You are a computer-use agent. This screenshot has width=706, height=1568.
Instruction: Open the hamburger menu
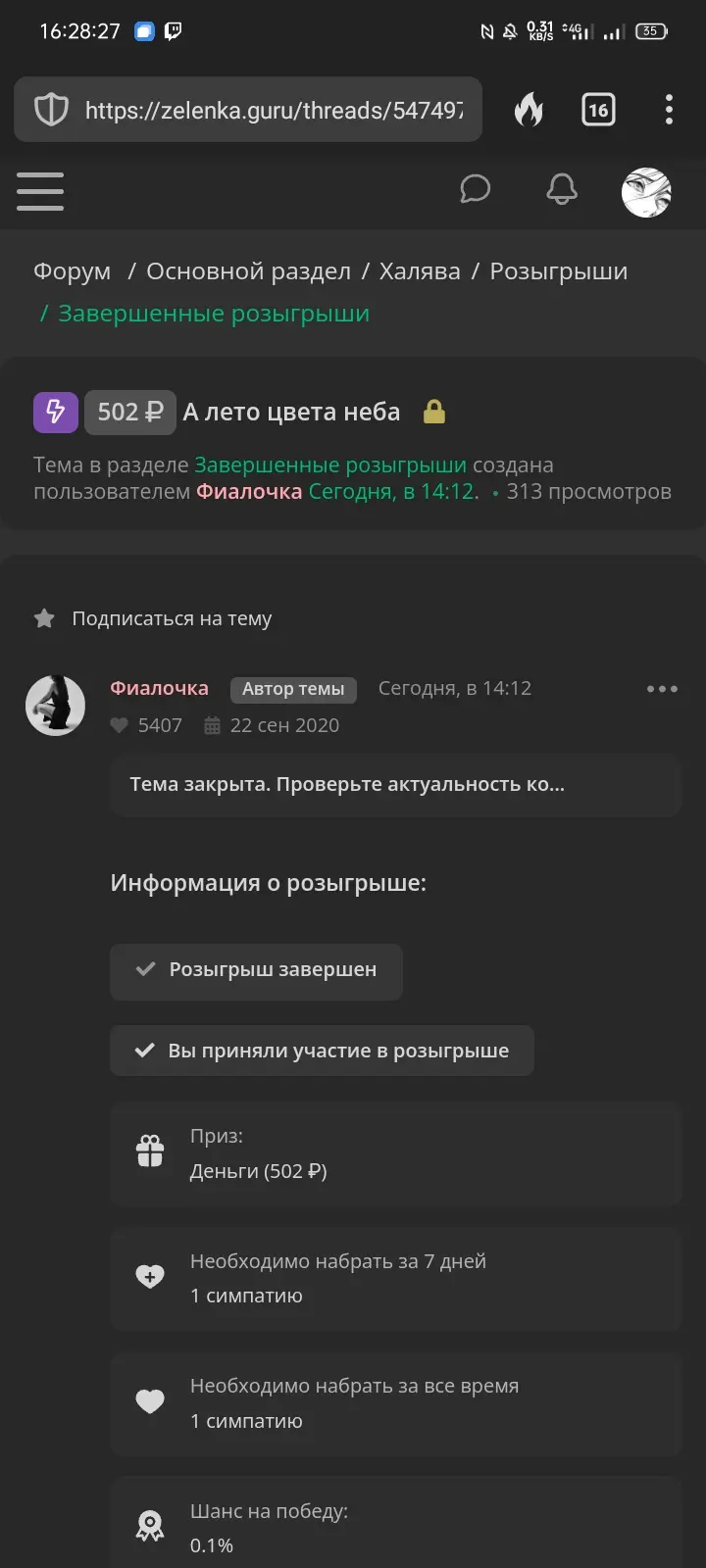(40, 191)
